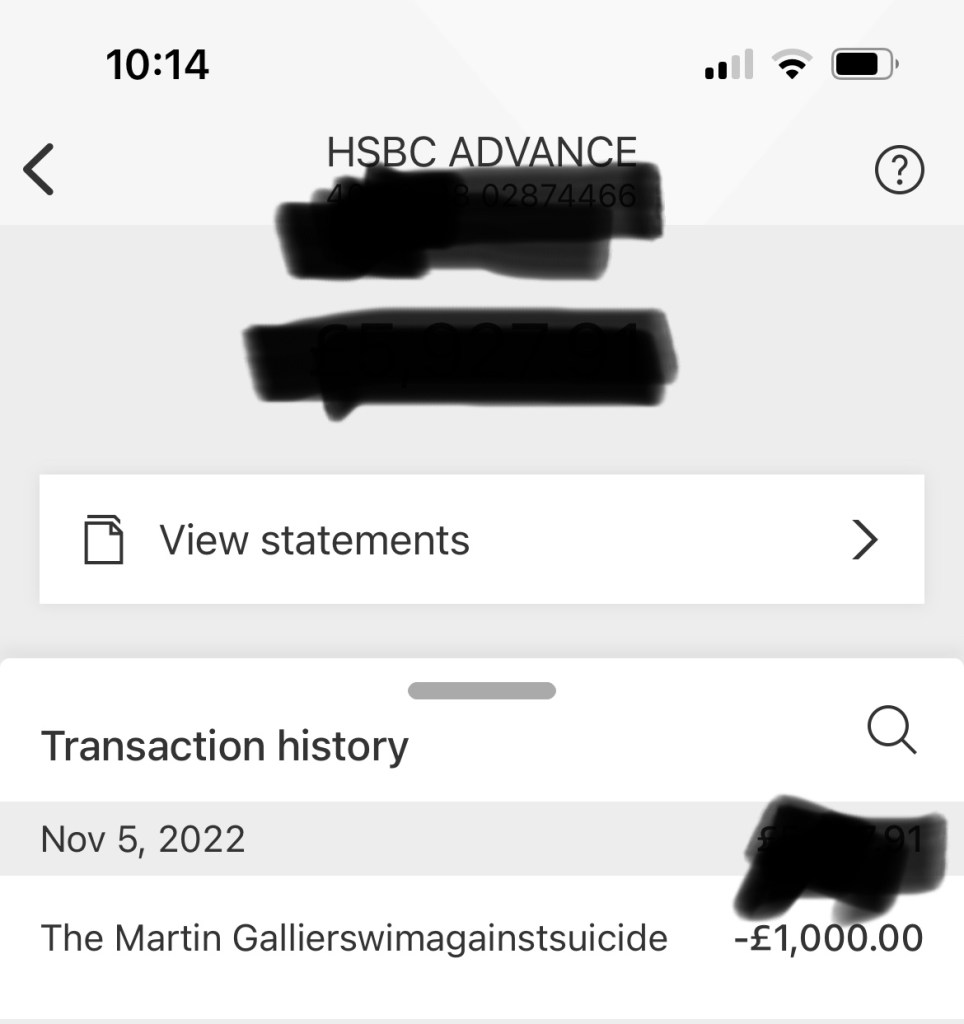Image resolution: width=964 pixels, height=1024 pixels.
Task: Tap the transaction sheet drag handle
Action: click(482, 690)
